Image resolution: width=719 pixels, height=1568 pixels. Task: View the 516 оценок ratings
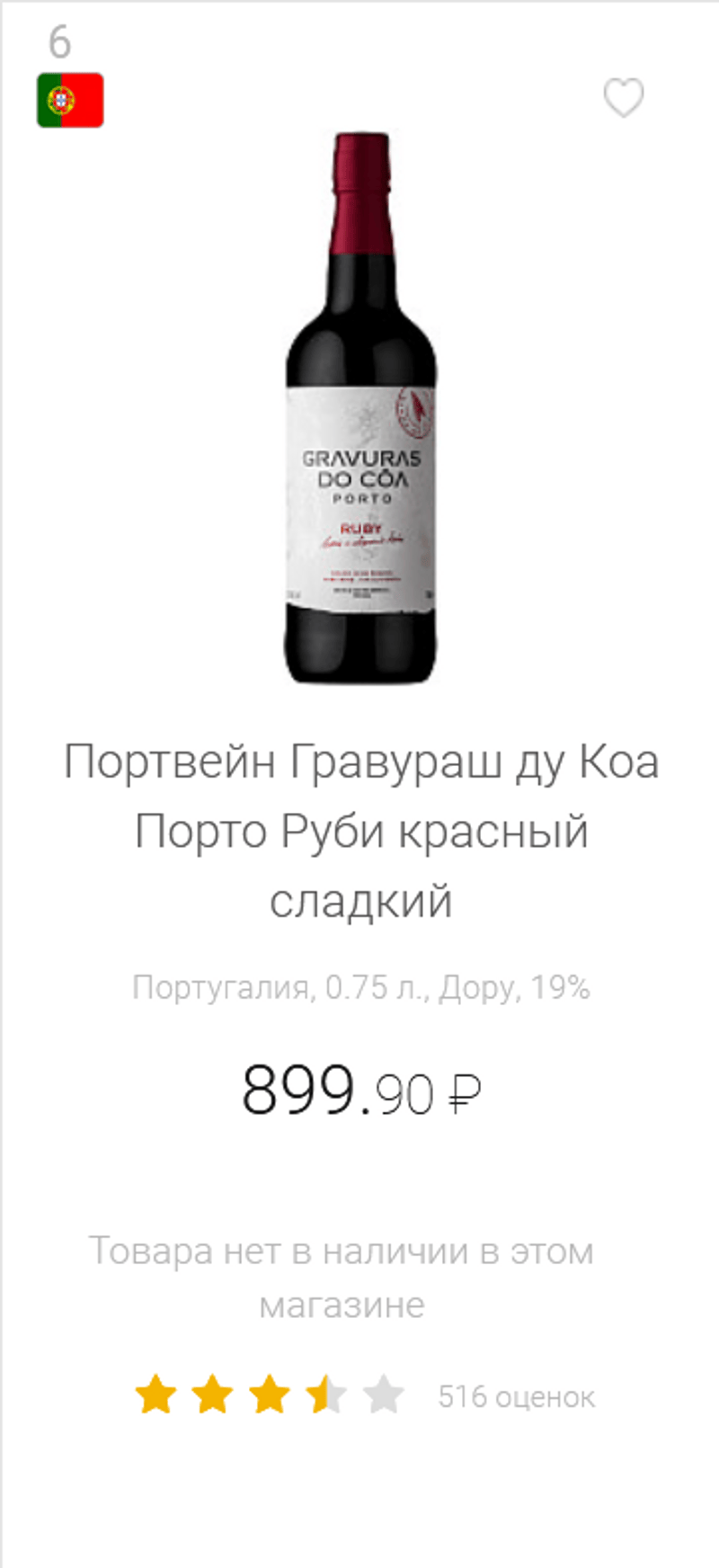(516, 1396)
